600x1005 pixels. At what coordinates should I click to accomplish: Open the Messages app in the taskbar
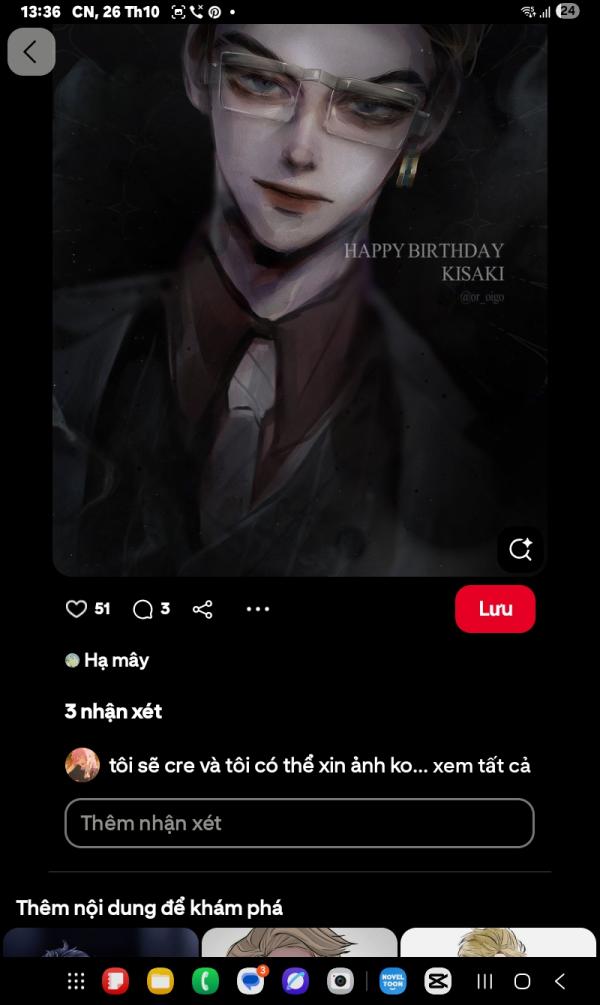[x=251, y=981]
